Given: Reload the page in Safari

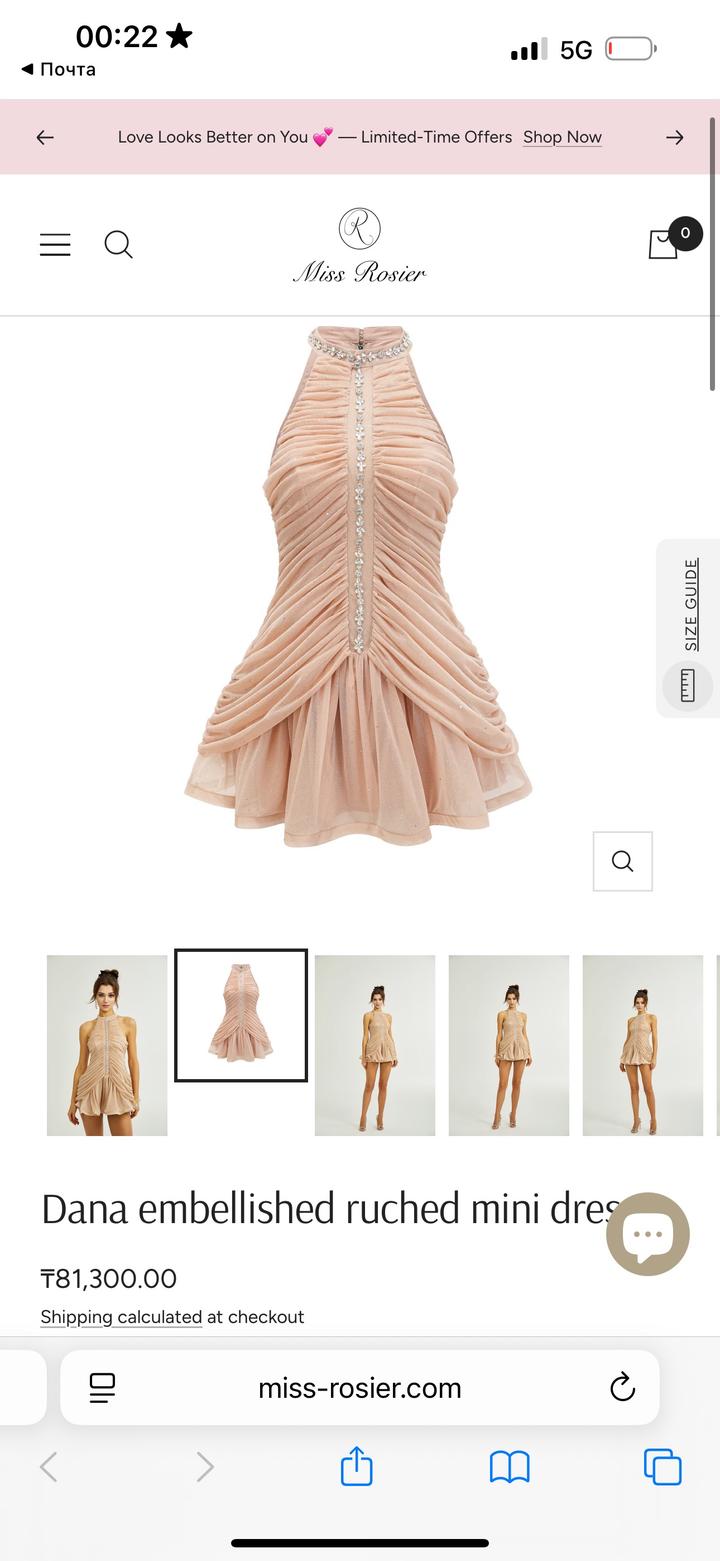Looking at the screenshot, I should (622, 1388).
